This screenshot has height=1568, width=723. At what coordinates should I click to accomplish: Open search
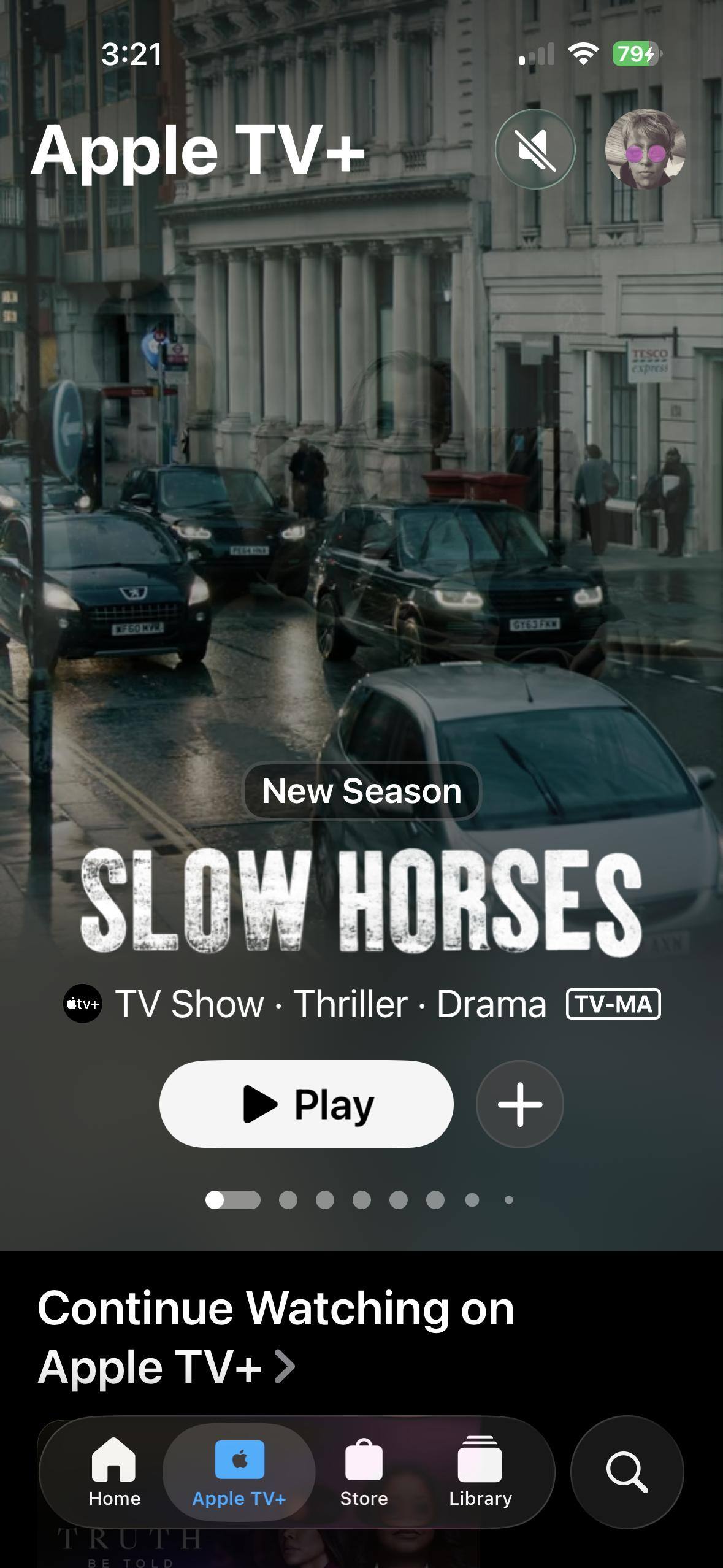tap(627, 1471)
